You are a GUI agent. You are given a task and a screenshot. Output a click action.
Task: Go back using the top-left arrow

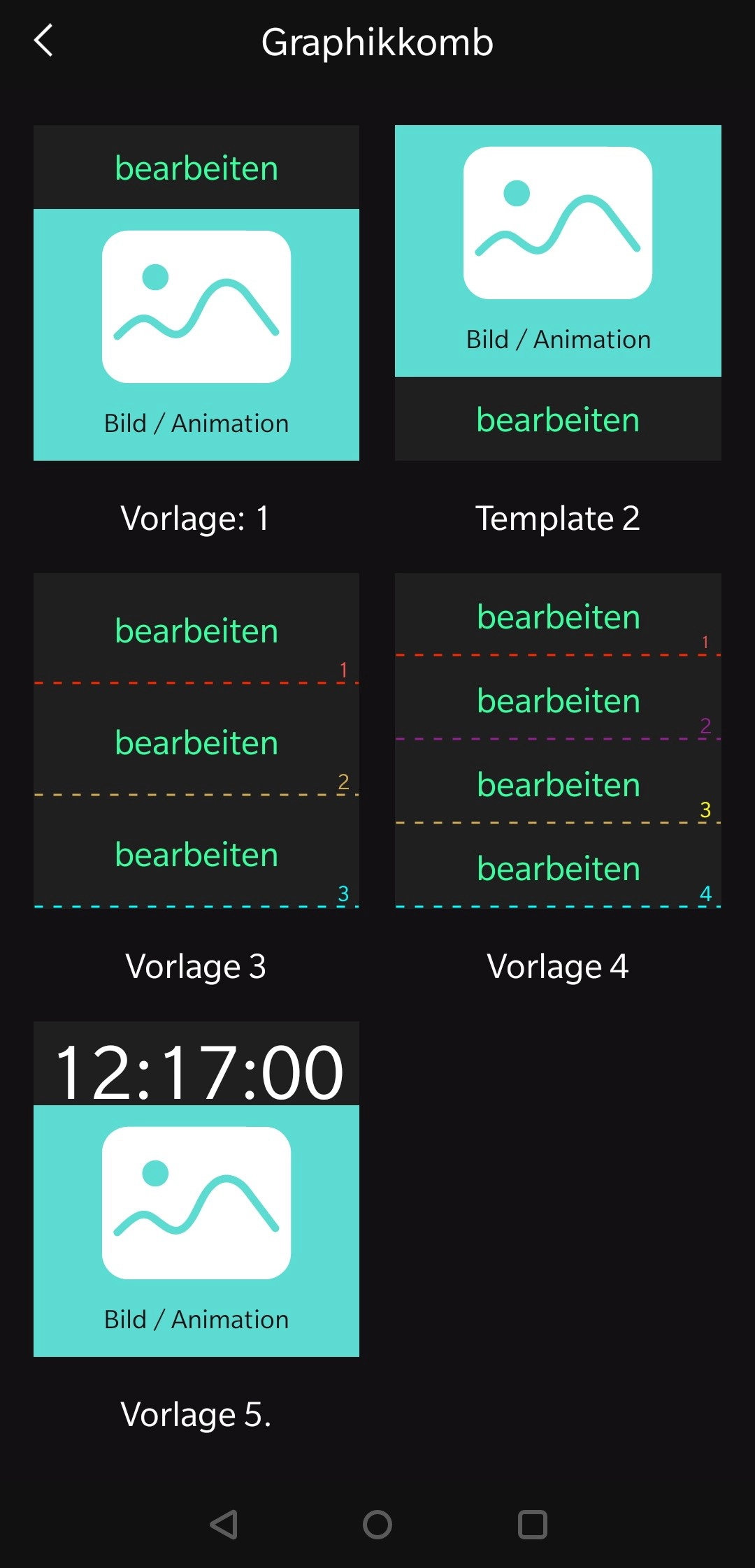43,41
